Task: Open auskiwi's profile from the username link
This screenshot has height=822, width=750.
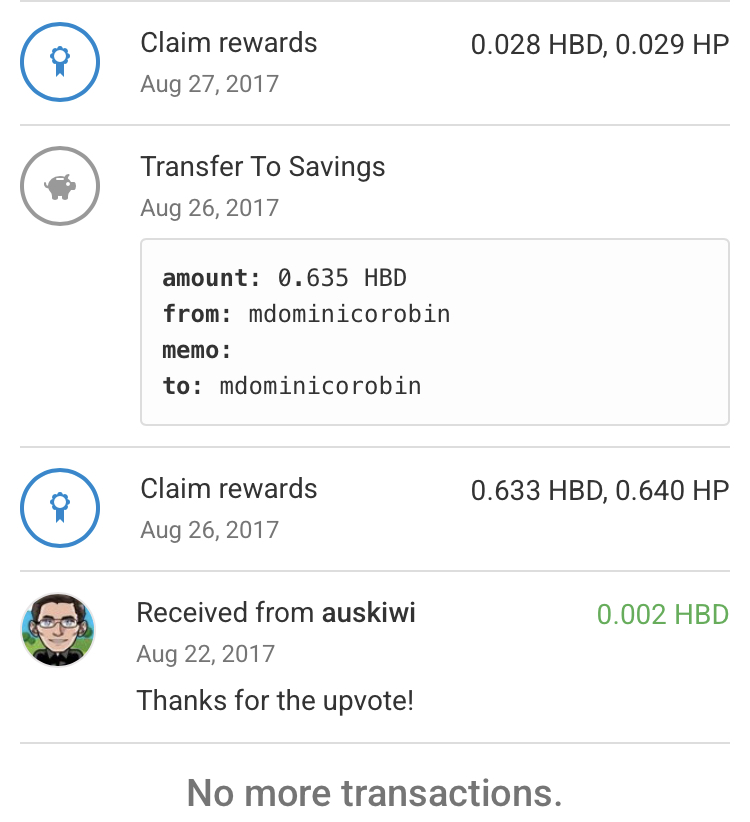Action: point(368,613)
